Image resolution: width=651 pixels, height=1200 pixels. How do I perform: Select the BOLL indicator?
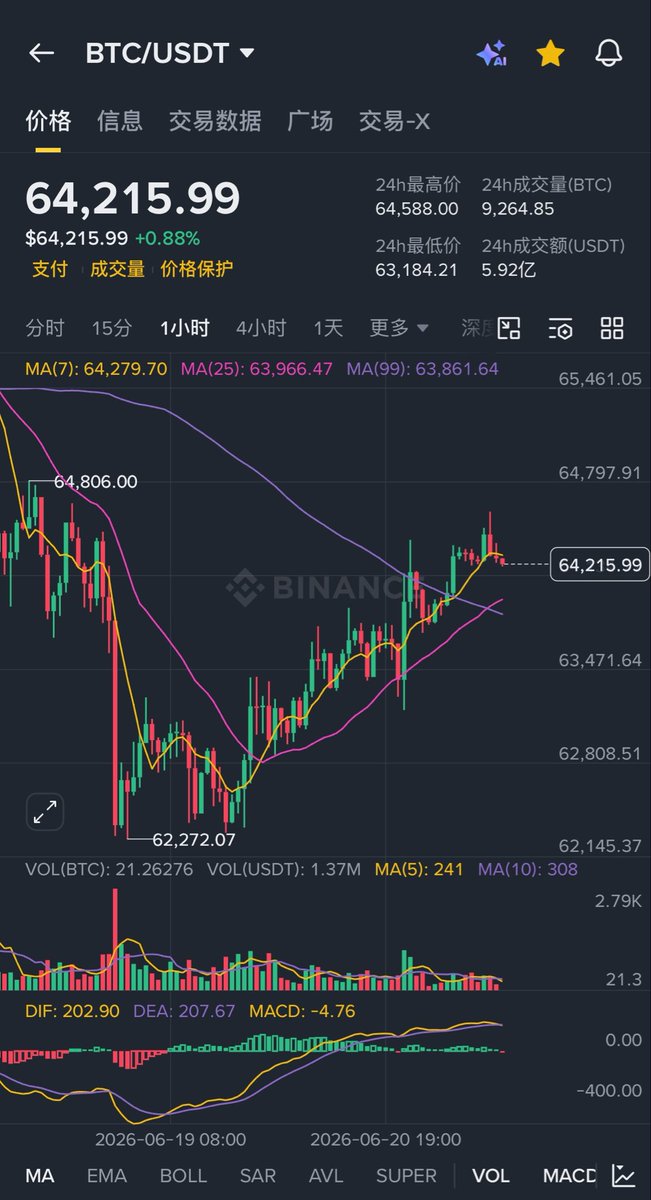pos(183,1176)
